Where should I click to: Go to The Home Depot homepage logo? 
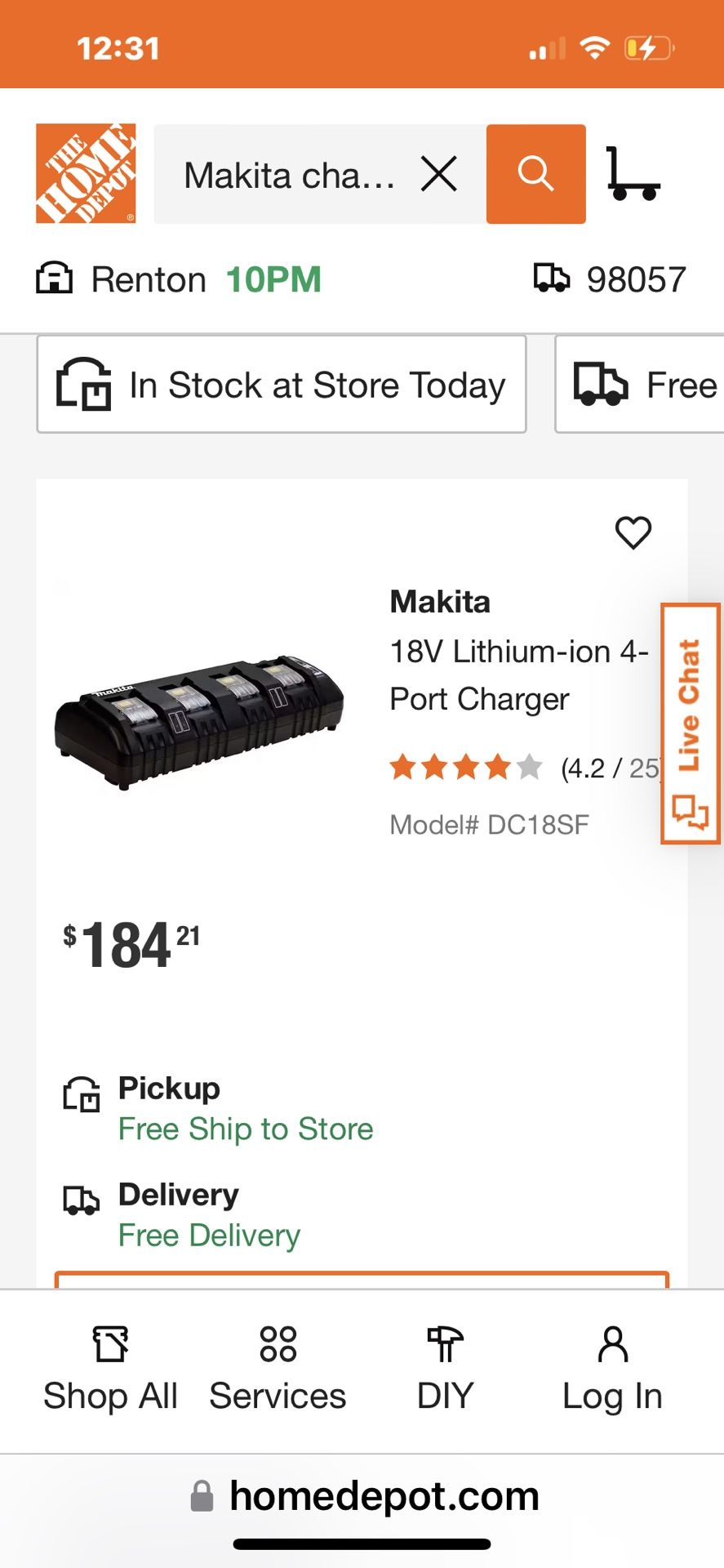click(x=86, y=173)
